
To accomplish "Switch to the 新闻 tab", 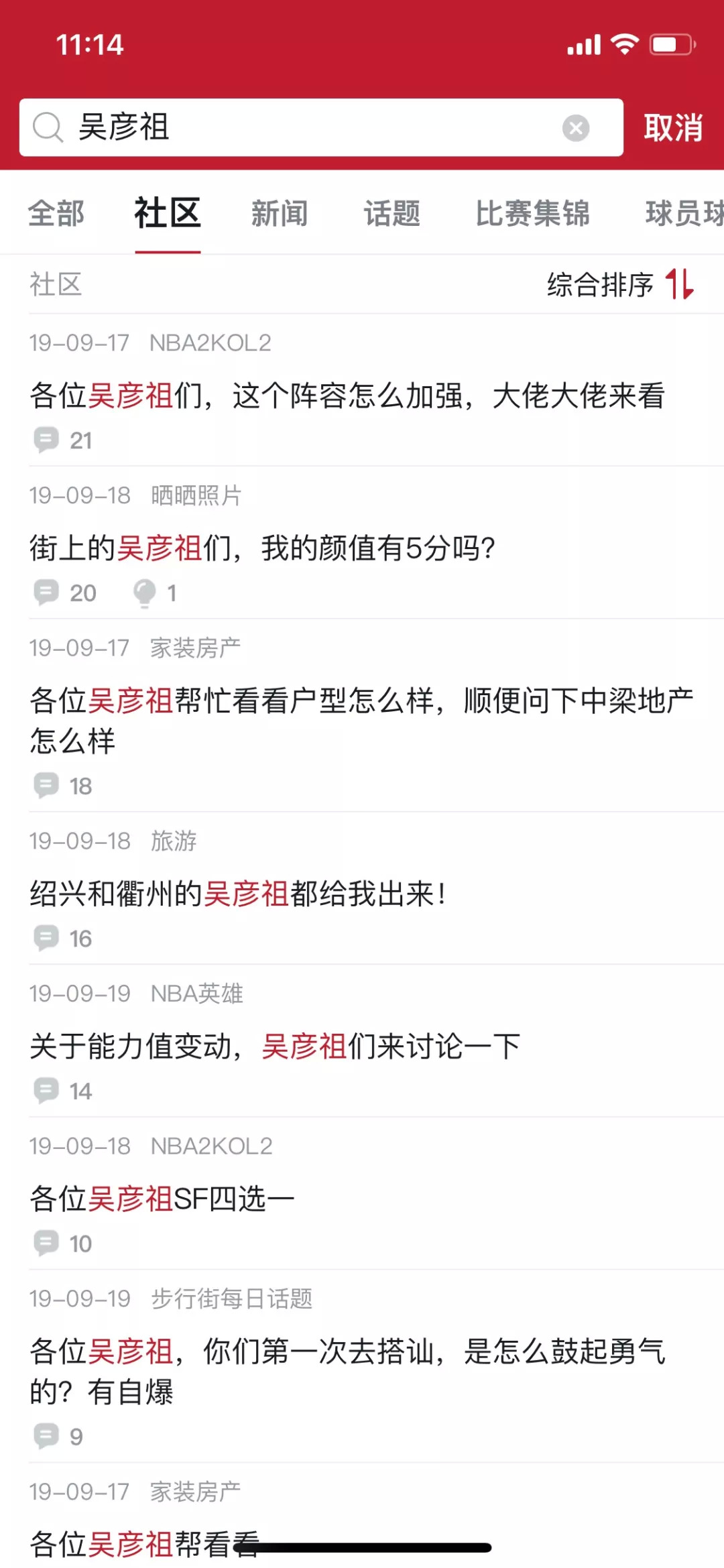I will point(280,214).
